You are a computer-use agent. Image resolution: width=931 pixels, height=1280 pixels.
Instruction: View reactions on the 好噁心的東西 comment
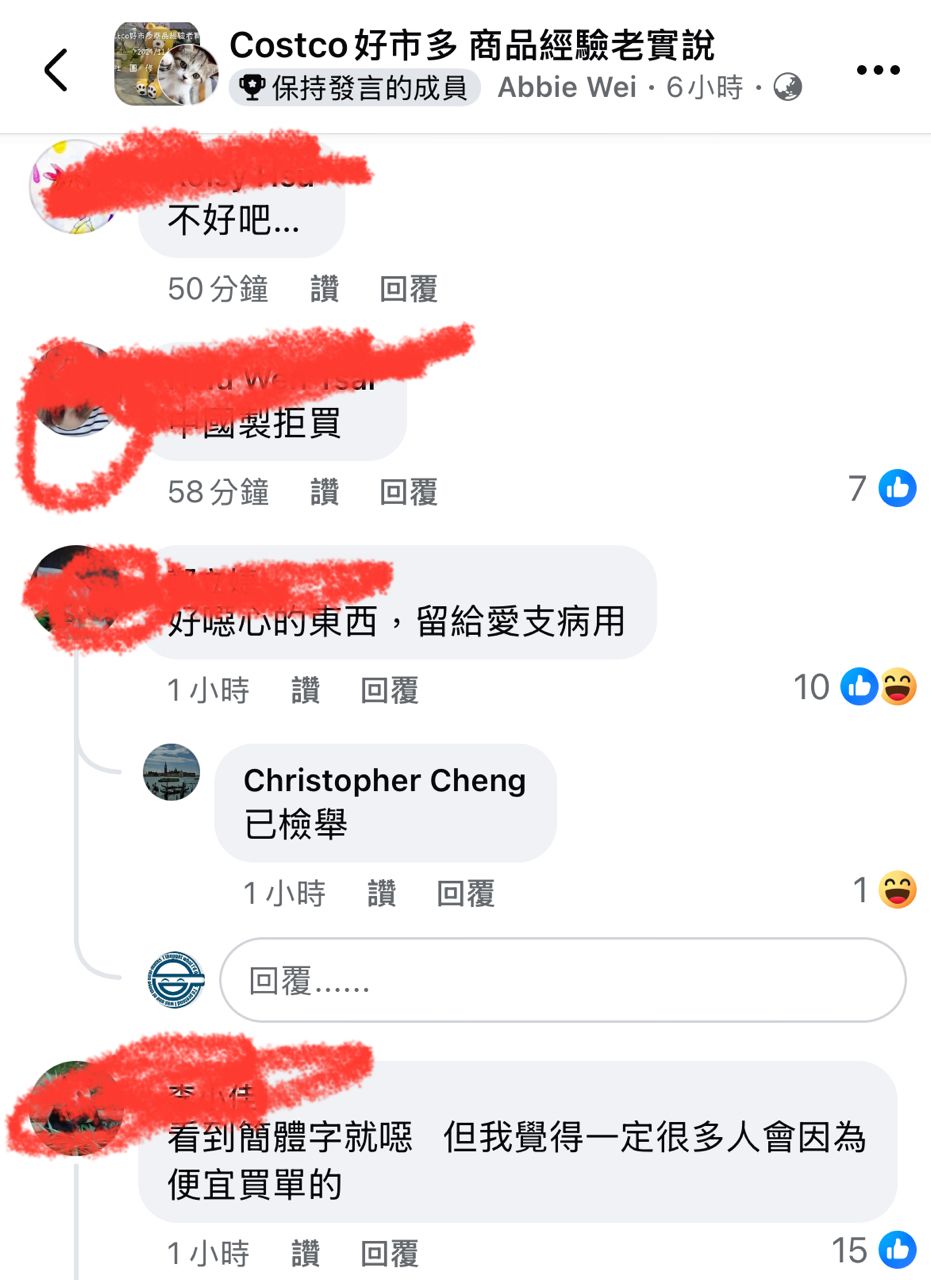point(855,687)
